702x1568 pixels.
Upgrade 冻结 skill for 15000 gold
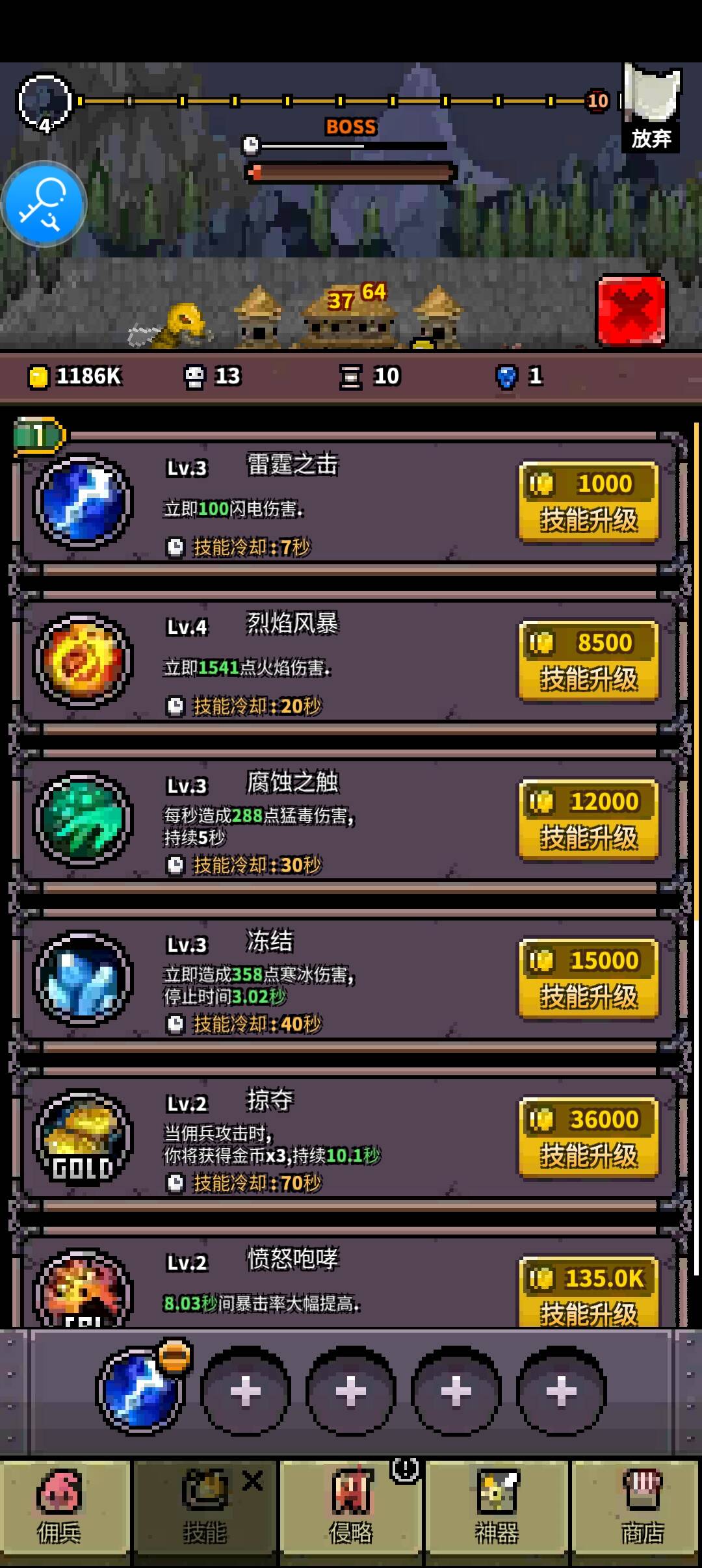[x=589, y=979]
